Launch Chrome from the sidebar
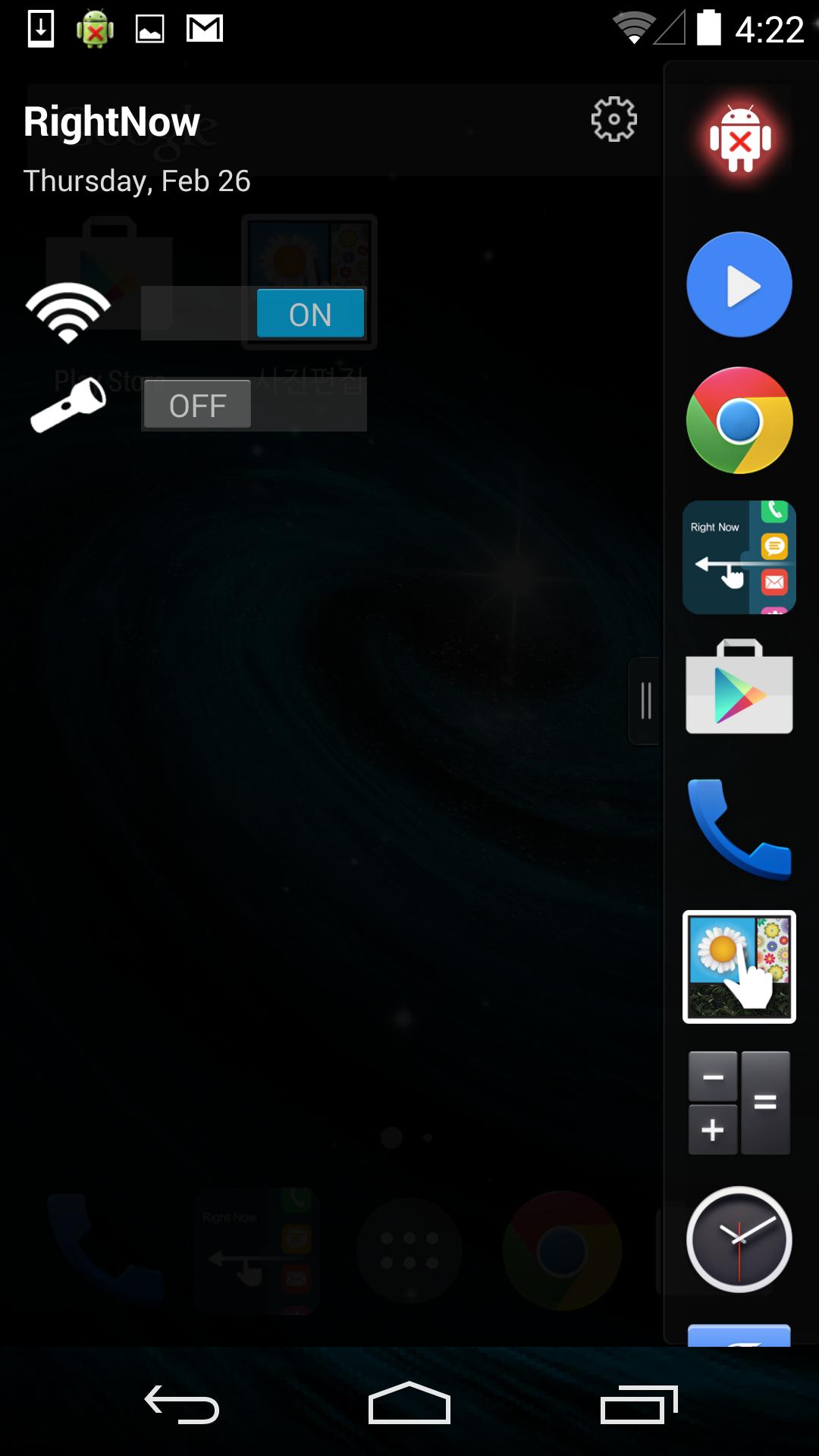 (739, 421)
